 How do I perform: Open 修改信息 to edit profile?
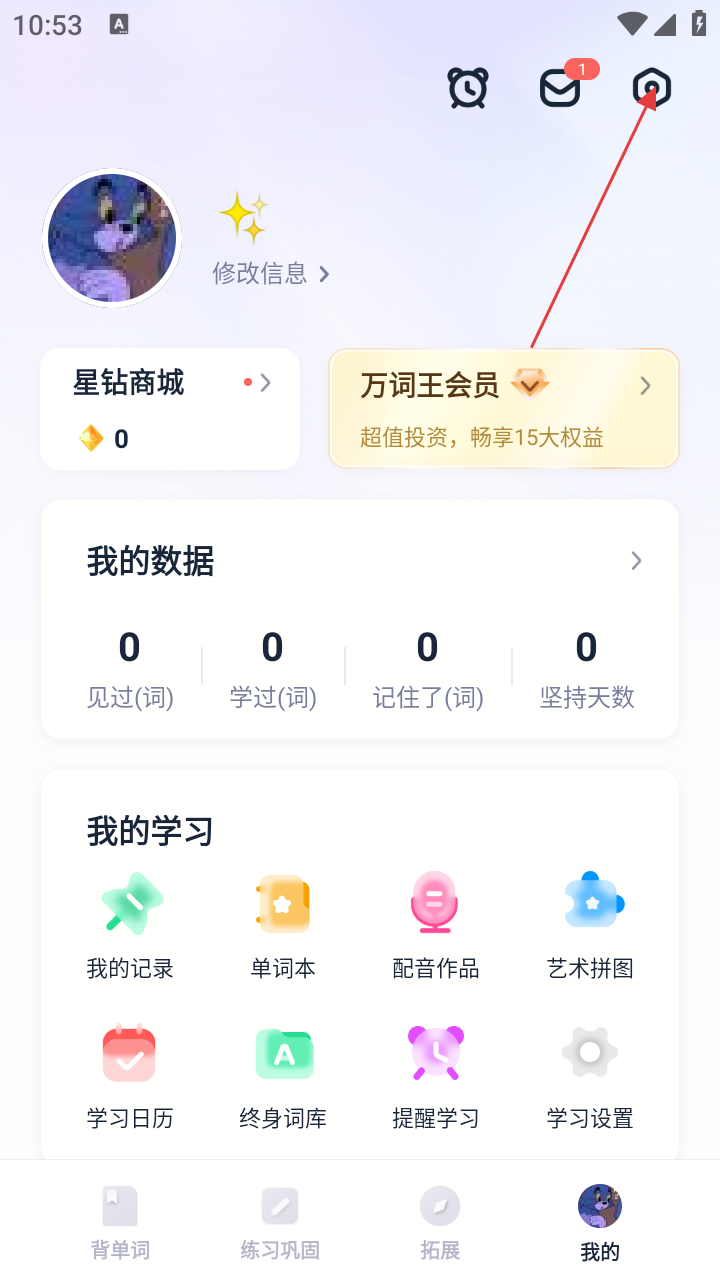coord(270,273)
